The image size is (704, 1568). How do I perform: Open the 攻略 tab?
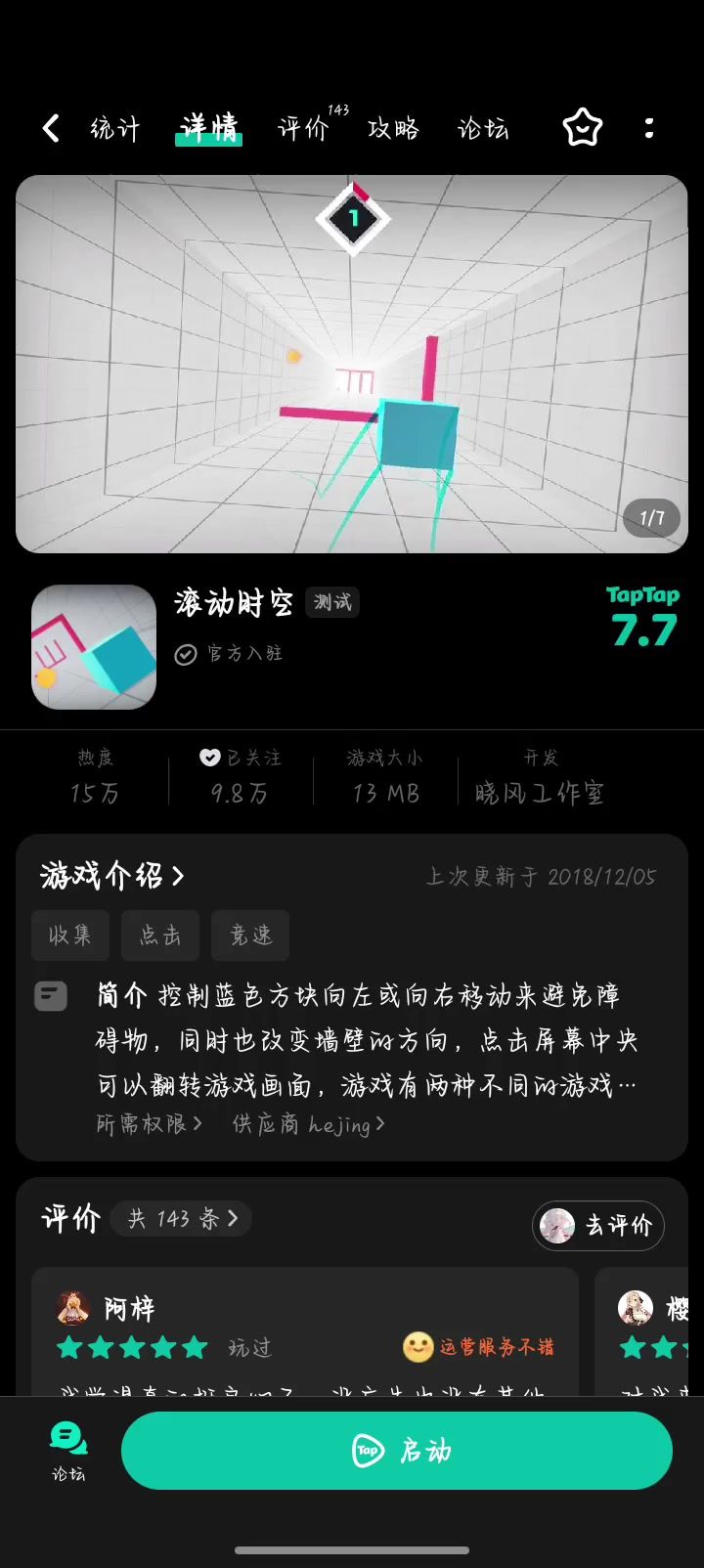point(393,128)
